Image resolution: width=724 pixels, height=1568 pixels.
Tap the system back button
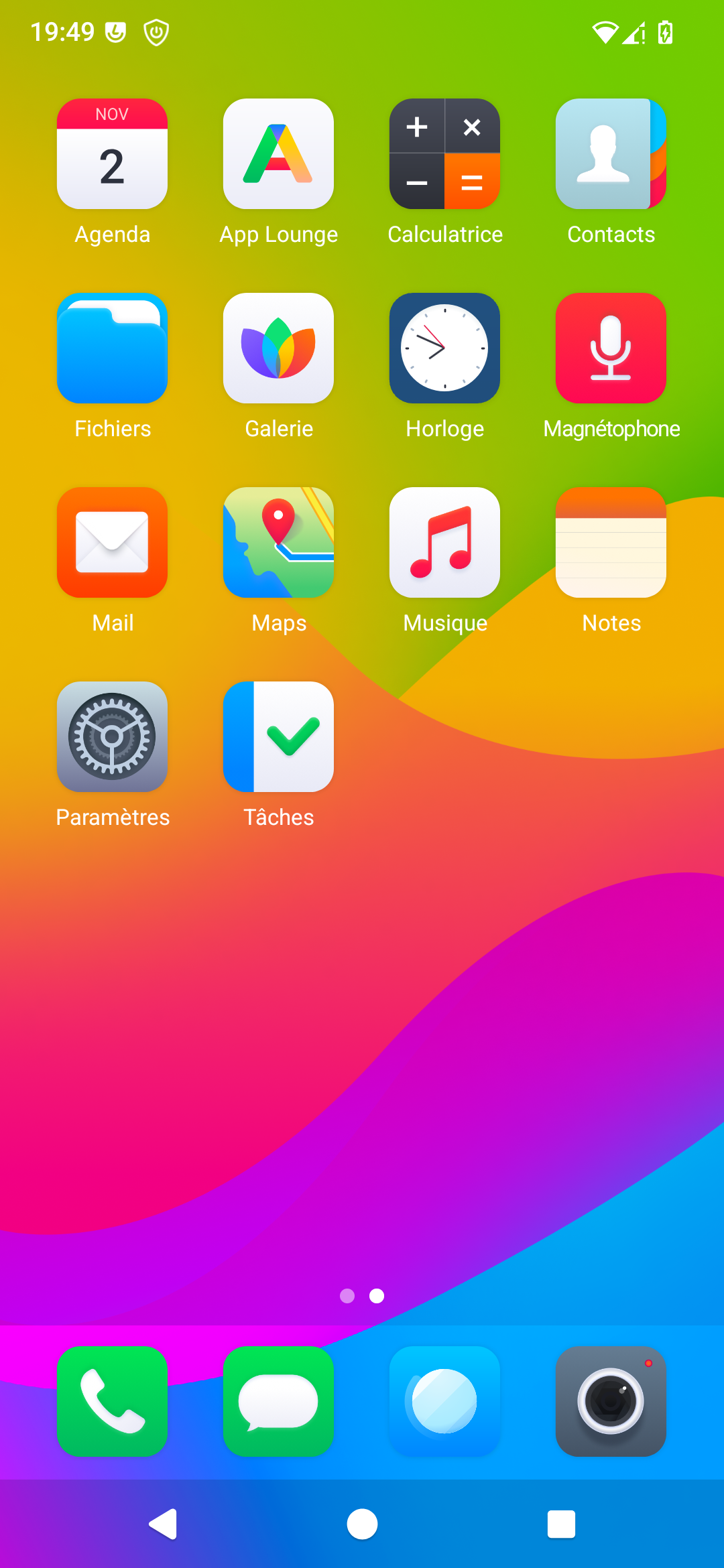coord(163,1524)
